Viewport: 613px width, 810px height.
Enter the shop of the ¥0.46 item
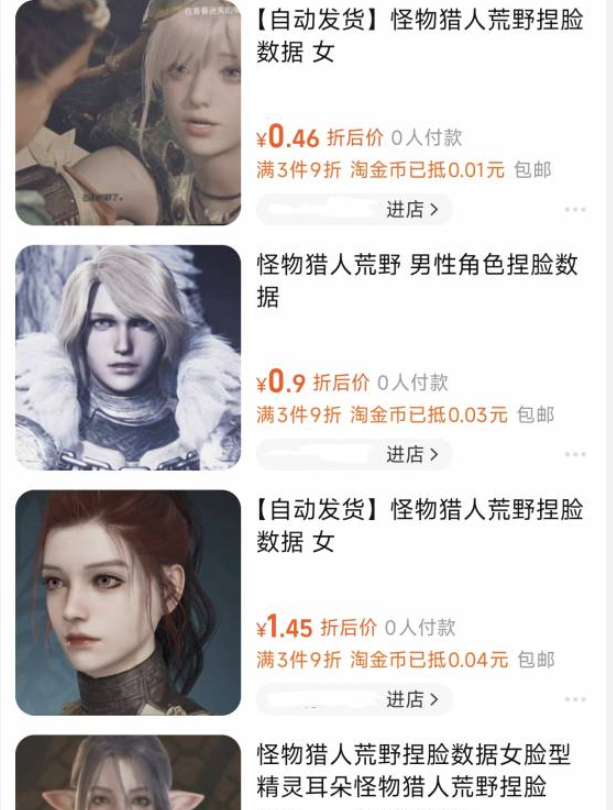pos(412,209)
